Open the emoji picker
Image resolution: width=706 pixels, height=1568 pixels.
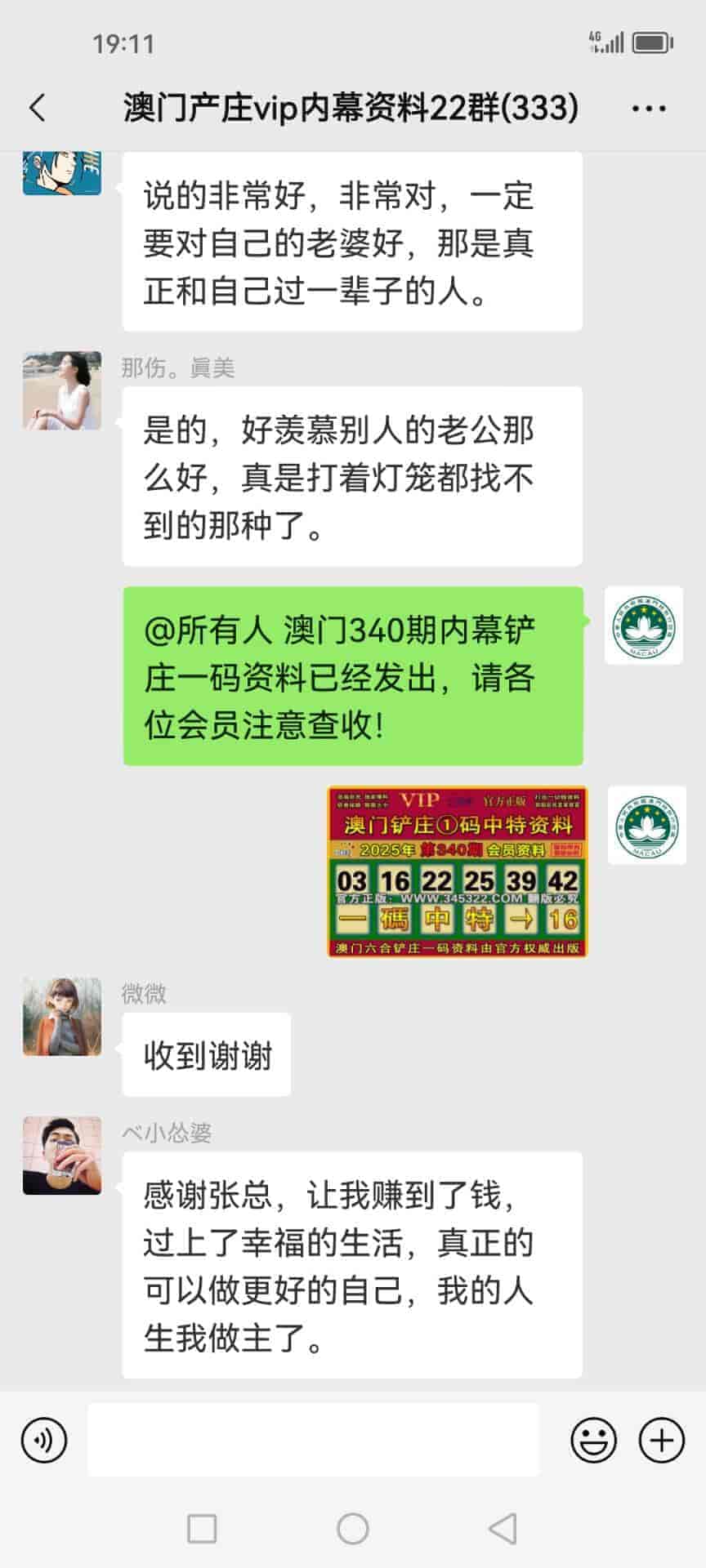[593, 1440]
